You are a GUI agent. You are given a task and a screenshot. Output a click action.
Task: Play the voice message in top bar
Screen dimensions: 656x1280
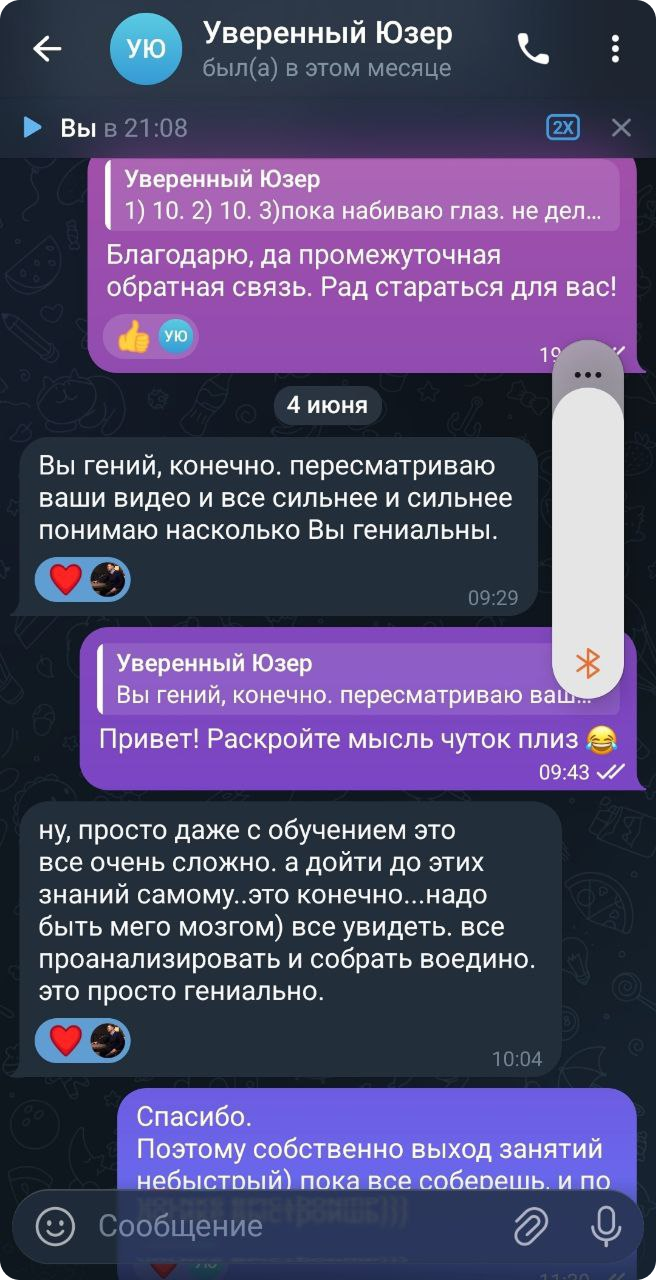33,127
